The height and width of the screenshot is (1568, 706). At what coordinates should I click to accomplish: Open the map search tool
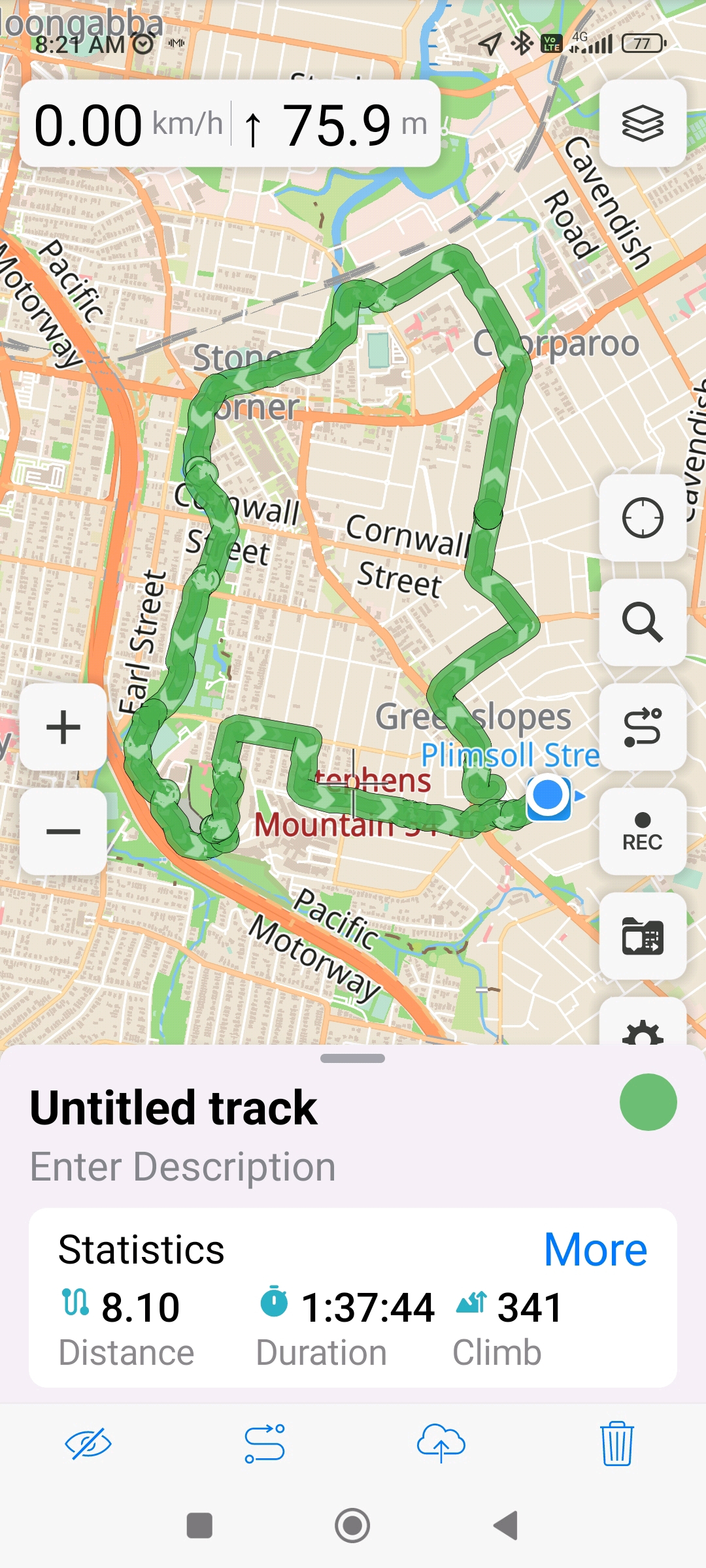coord(643,622)
